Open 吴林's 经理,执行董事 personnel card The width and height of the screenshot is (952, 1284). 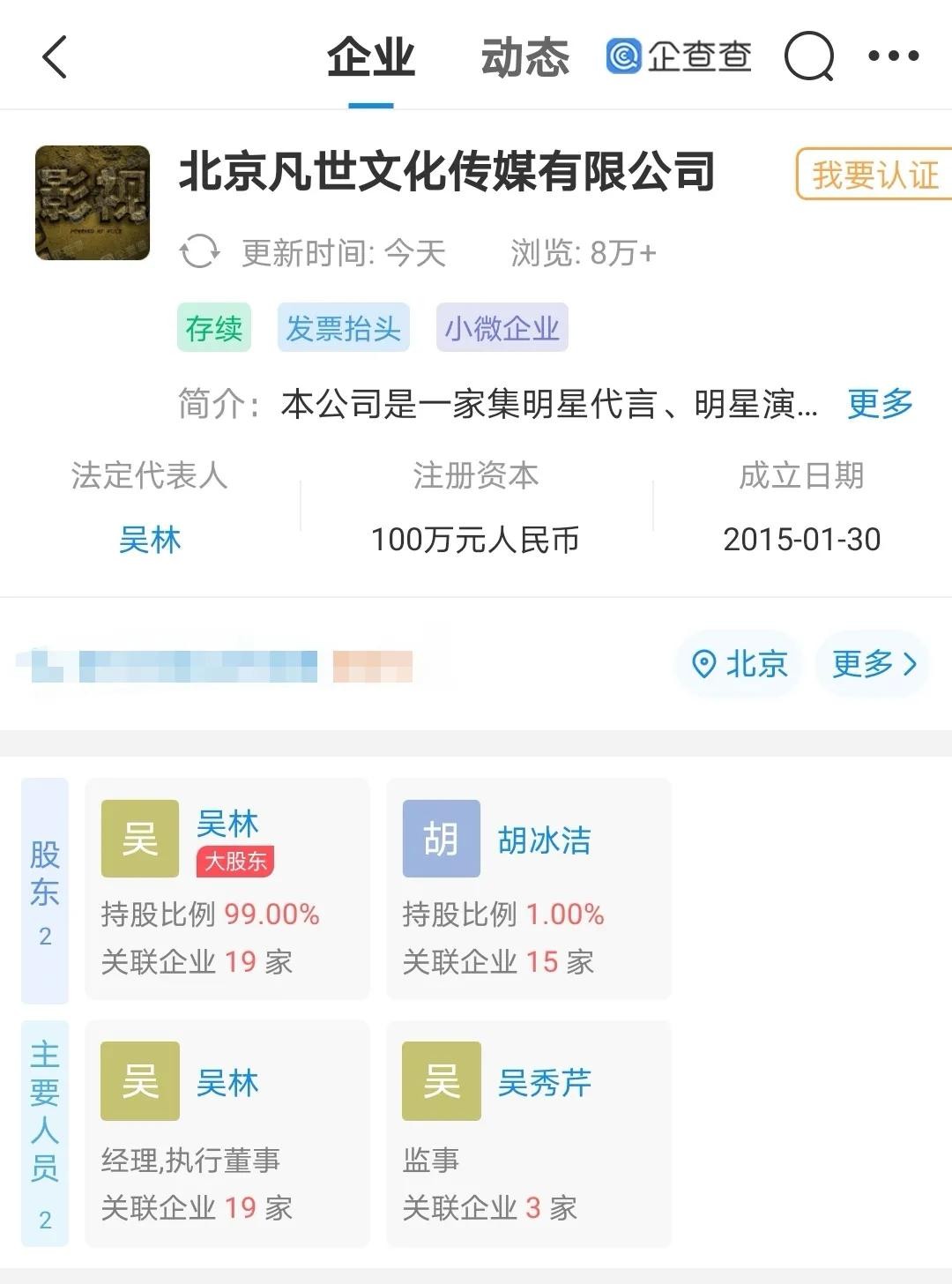(227, 1132)
